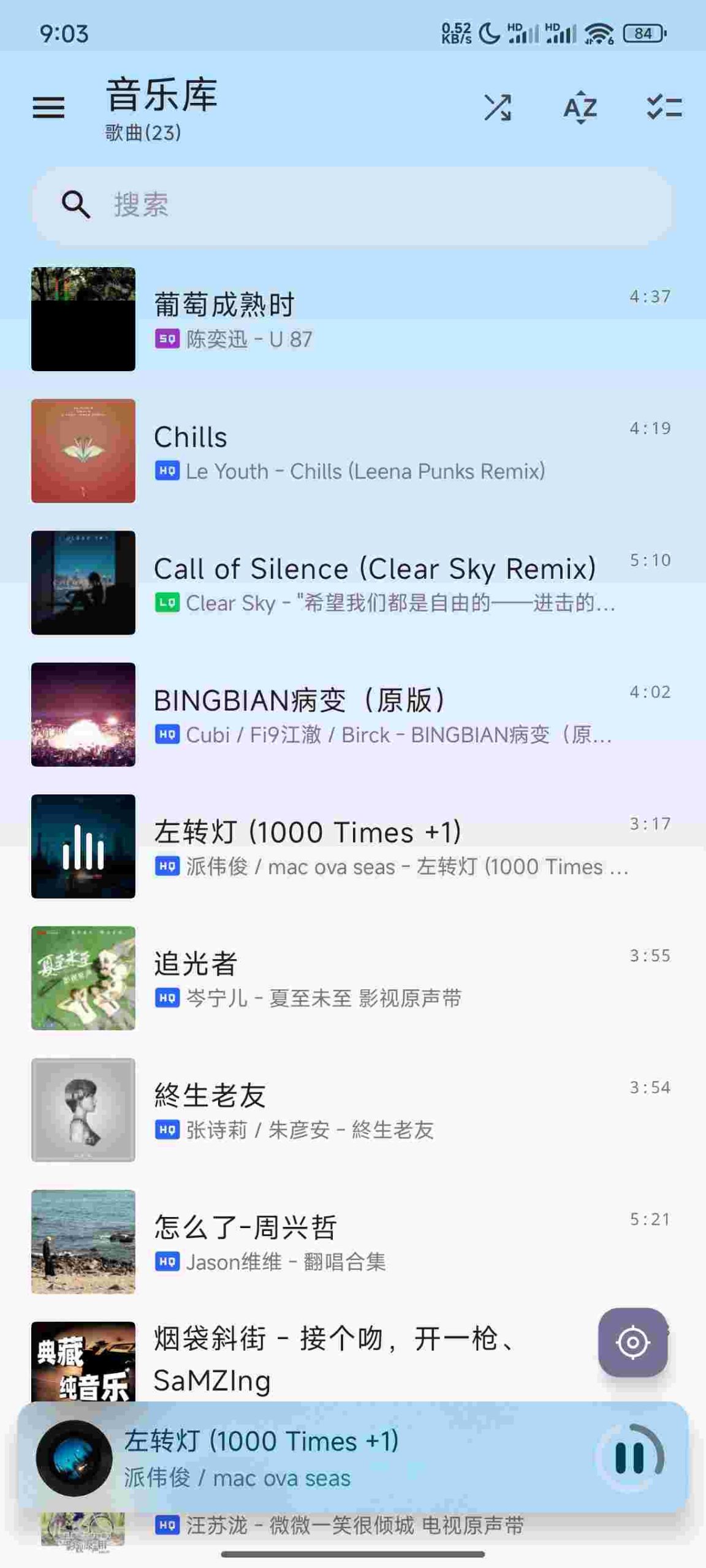Viewport: 706px width, 1568px height.
Task: Tap the 搜索 search field
Action: click(352, 205)
